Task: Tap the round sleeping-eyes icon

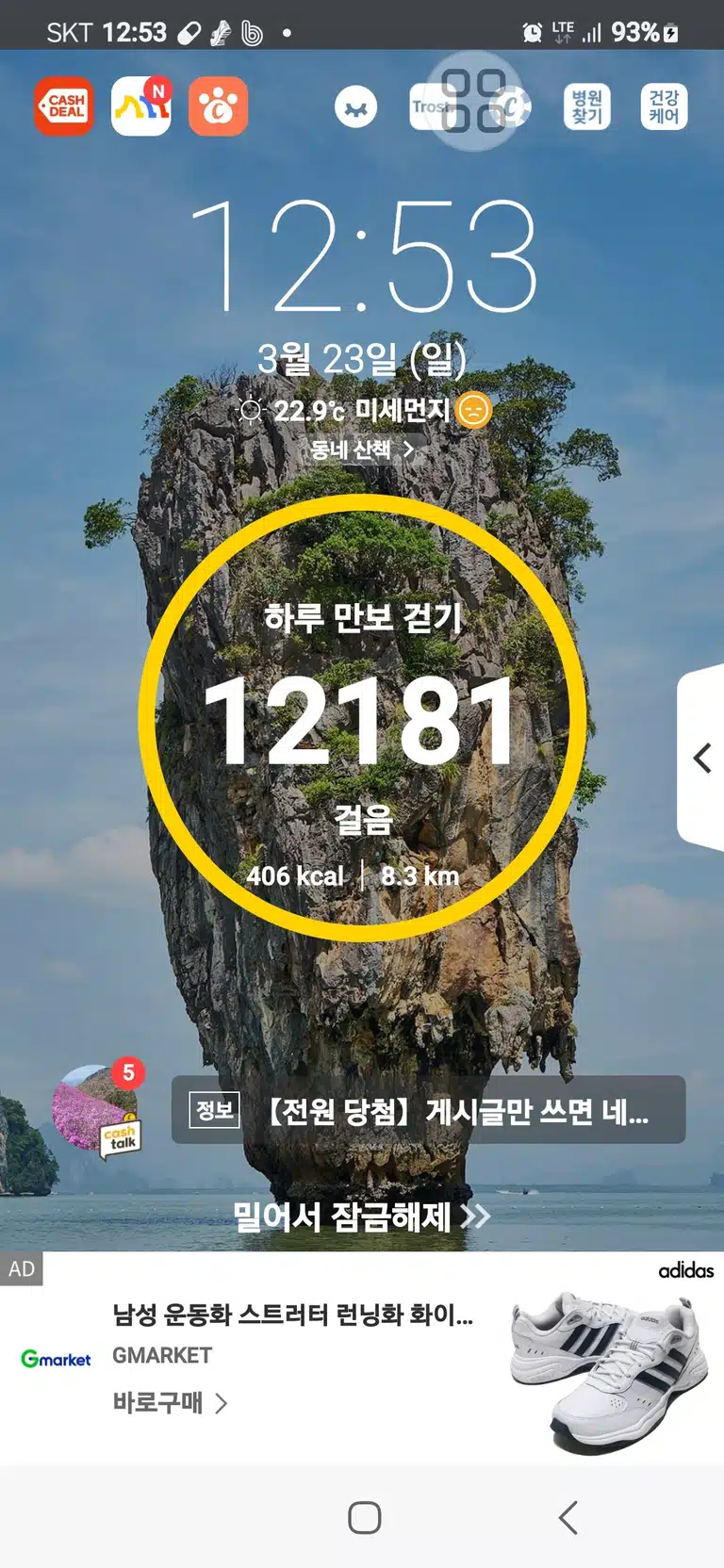Action: 355,107
